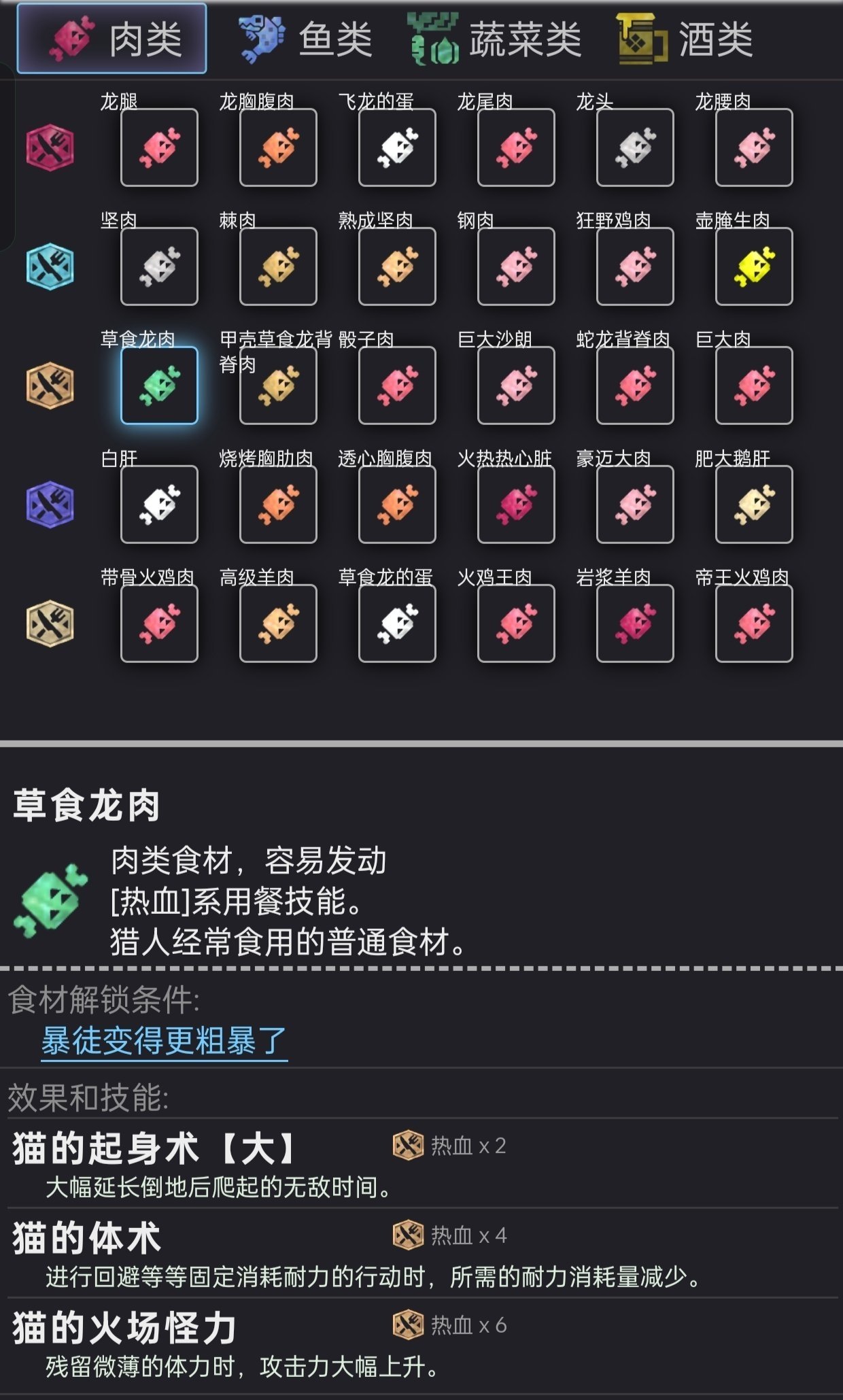Choose the 骰子肉 ingredient
Image resolution: width=843 pixels, height=1400 pixels.
click(397, 386)
